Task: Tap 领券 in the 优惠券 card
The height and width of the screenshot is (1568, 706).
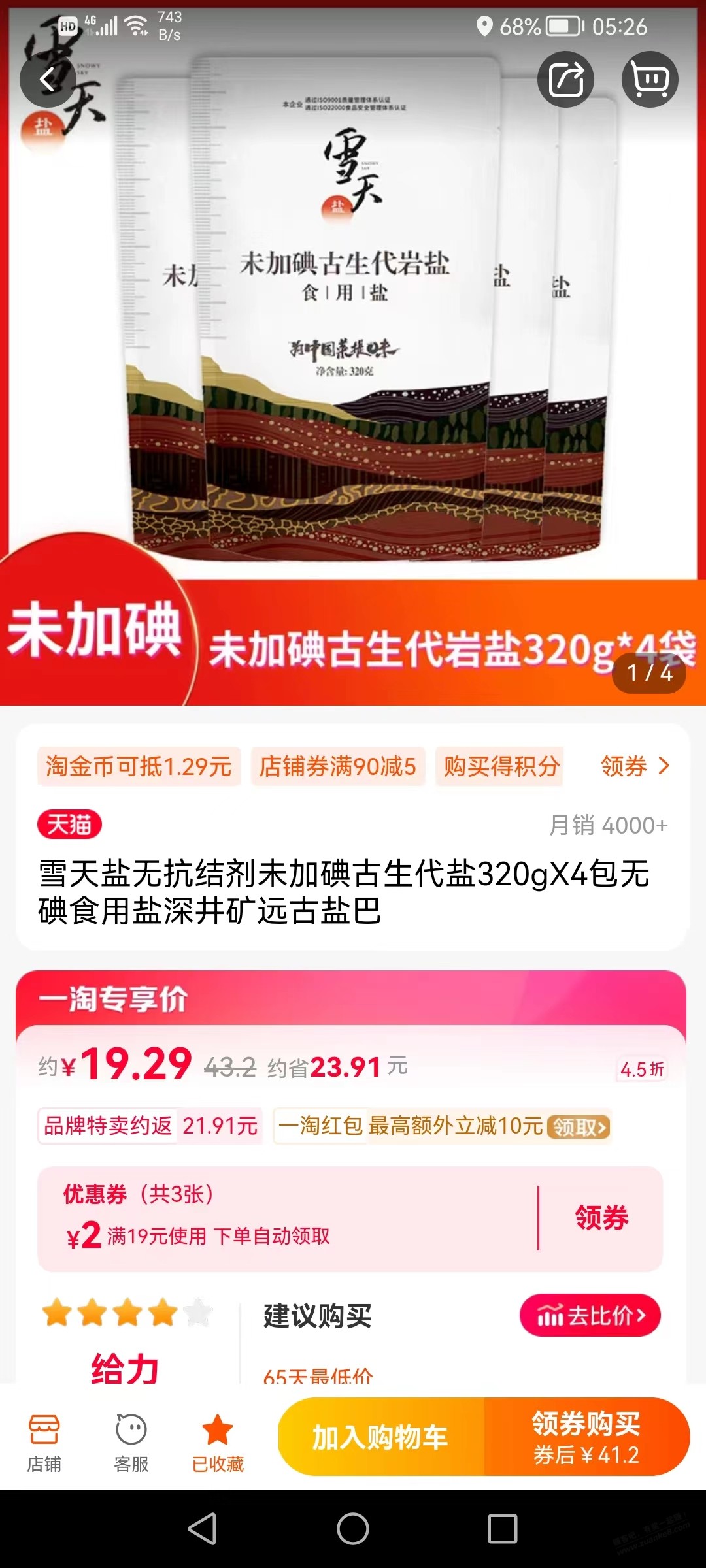Action: [601, 1218]
